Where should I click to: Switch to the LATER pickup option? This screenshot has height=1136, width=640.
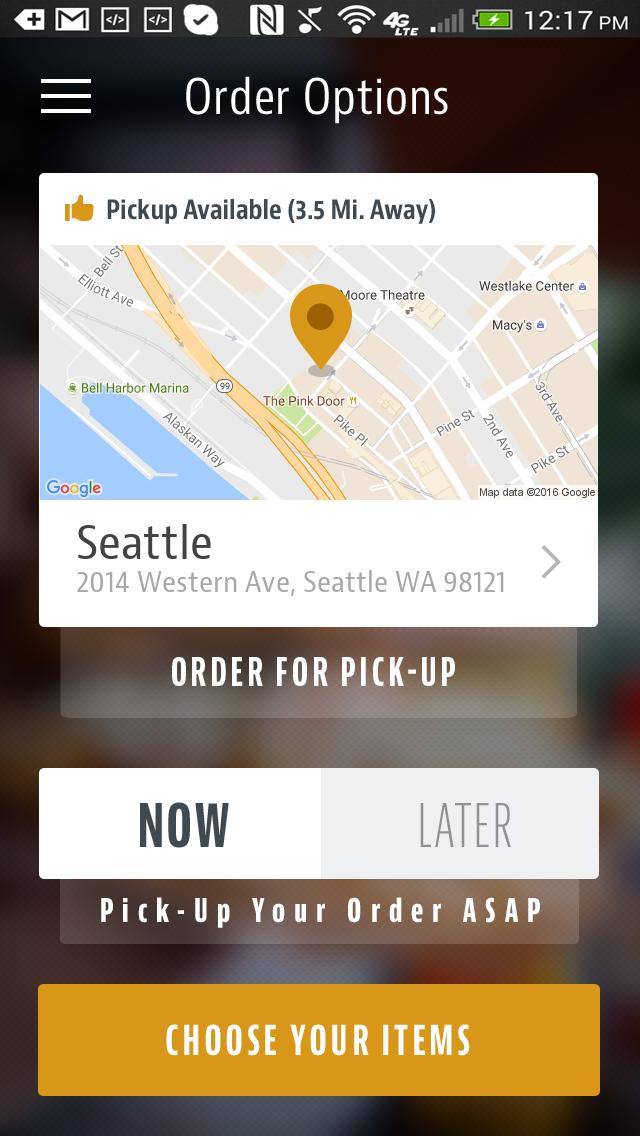coord(462,824)
